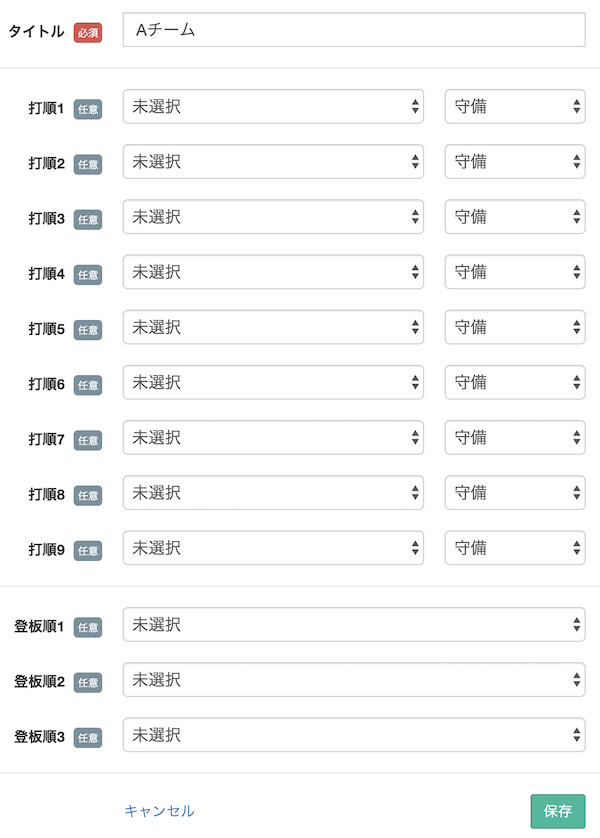Expand the 打順7 player dropdown
The image size is (600, 838).
click(273, 437)
